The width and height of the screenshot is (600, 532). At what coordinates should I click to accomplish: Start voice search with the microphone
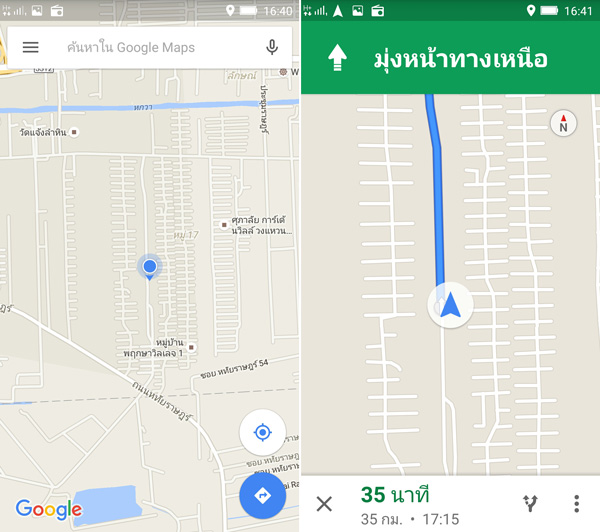271,47
